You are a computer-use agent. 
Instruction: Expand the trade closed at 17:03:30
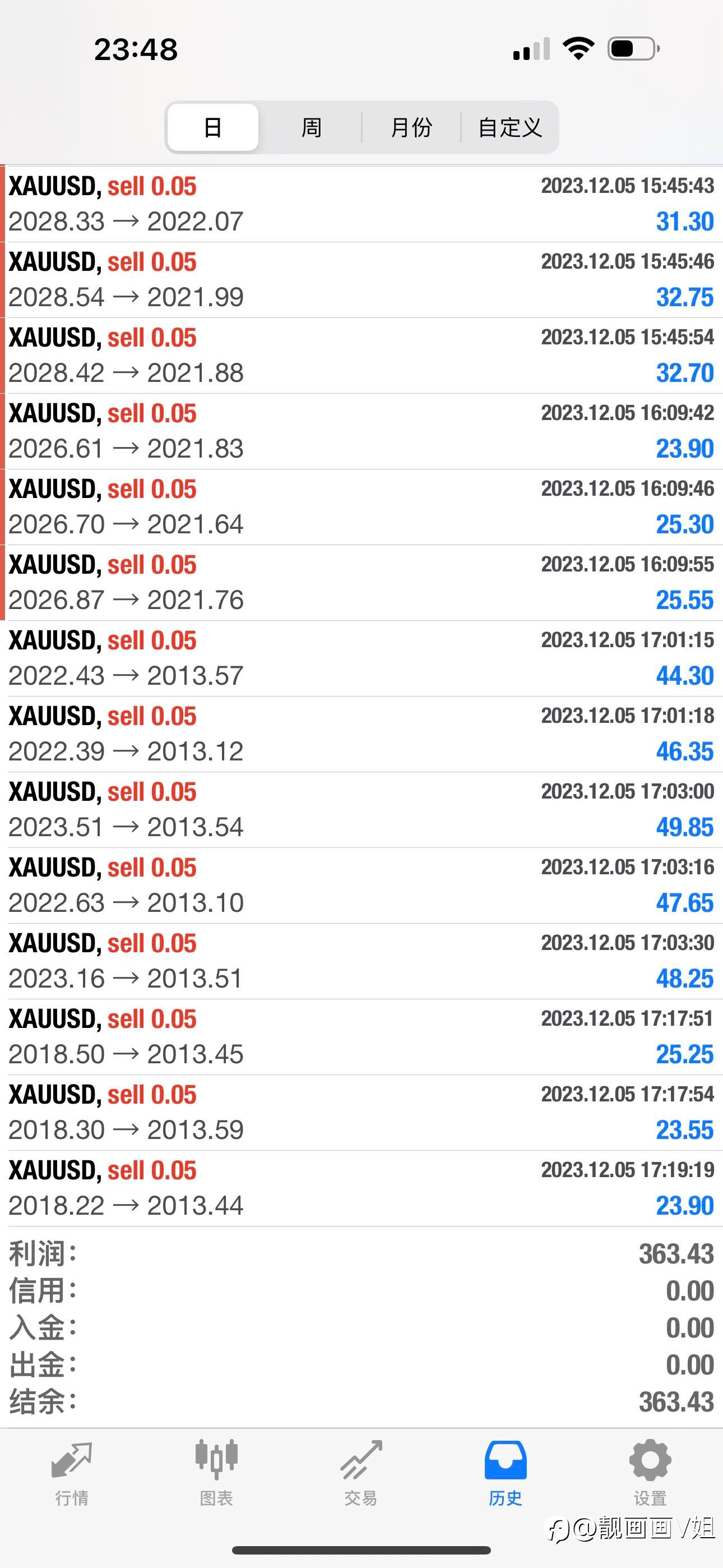click(361, 961)
